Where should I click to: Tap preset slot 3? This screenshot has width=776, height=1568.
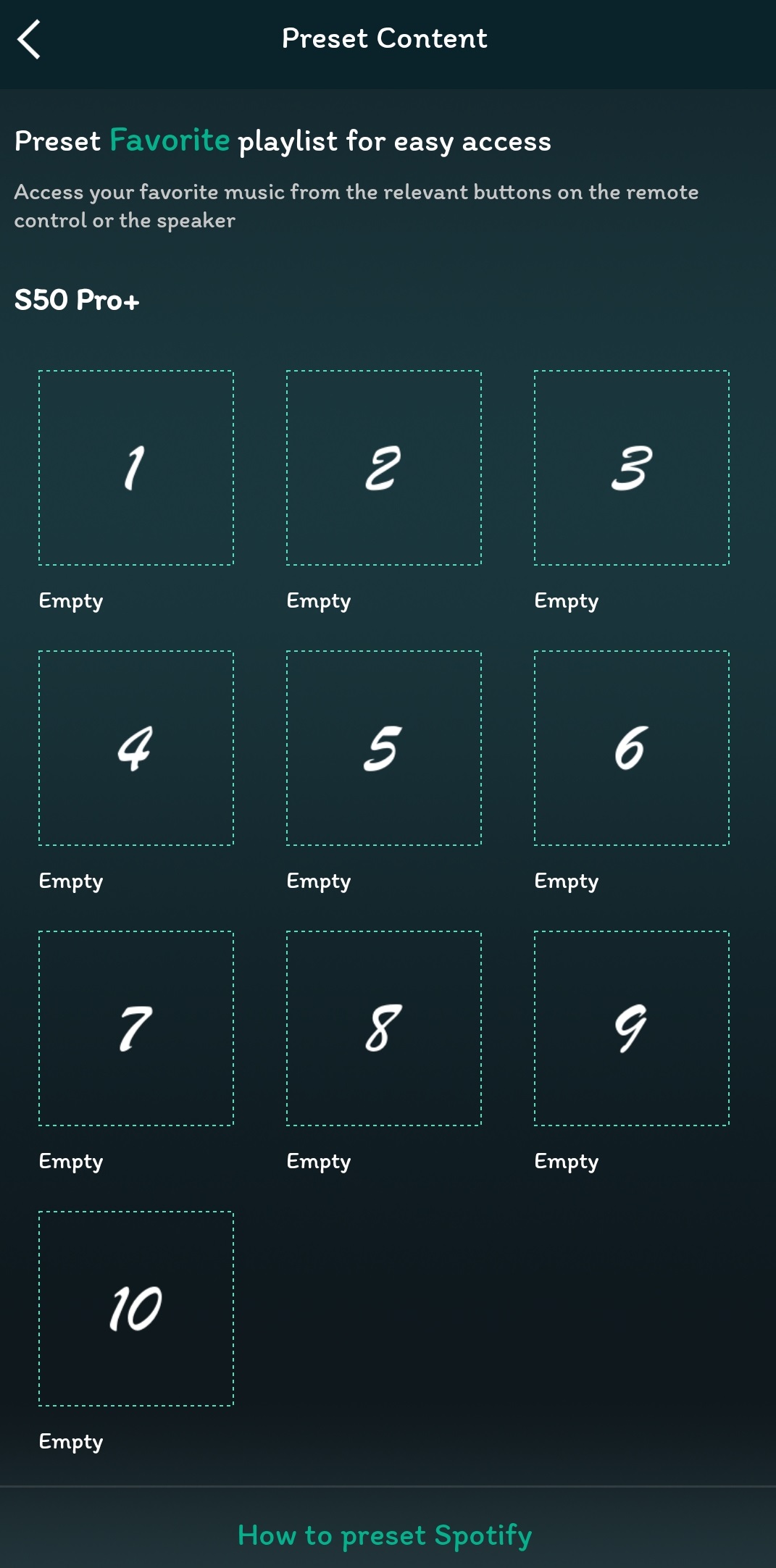click(632, 468)
